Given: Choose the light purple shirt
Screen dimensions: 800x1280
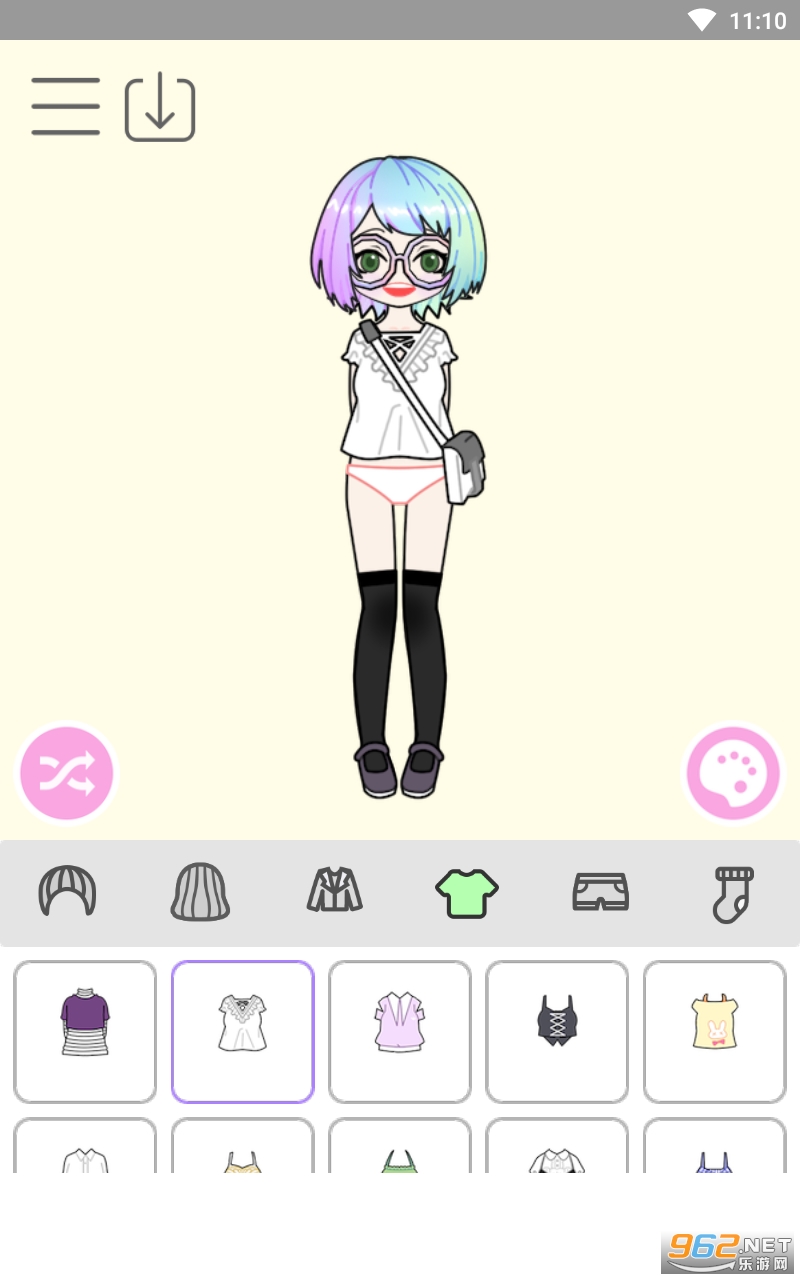Looking at the screenshot, I should click(400, 1032).
